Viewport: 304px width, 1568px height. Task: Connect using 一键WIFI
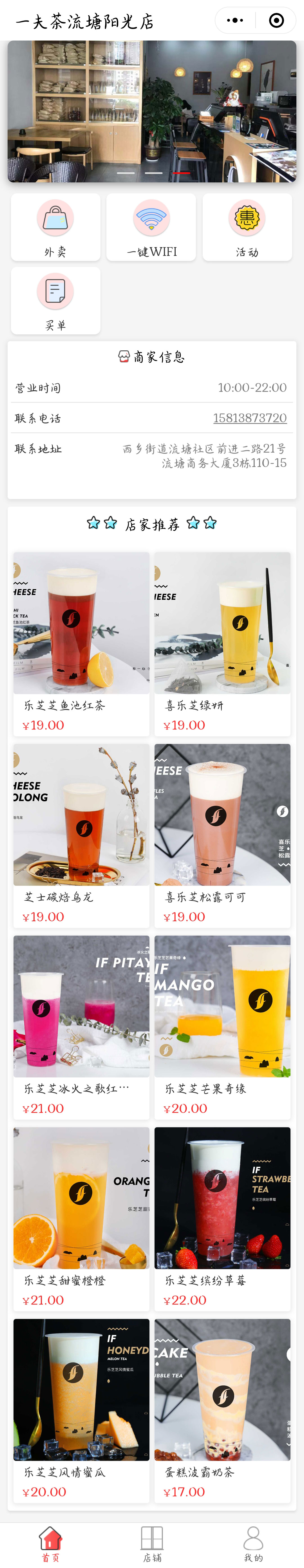click(x=151, y=227)
